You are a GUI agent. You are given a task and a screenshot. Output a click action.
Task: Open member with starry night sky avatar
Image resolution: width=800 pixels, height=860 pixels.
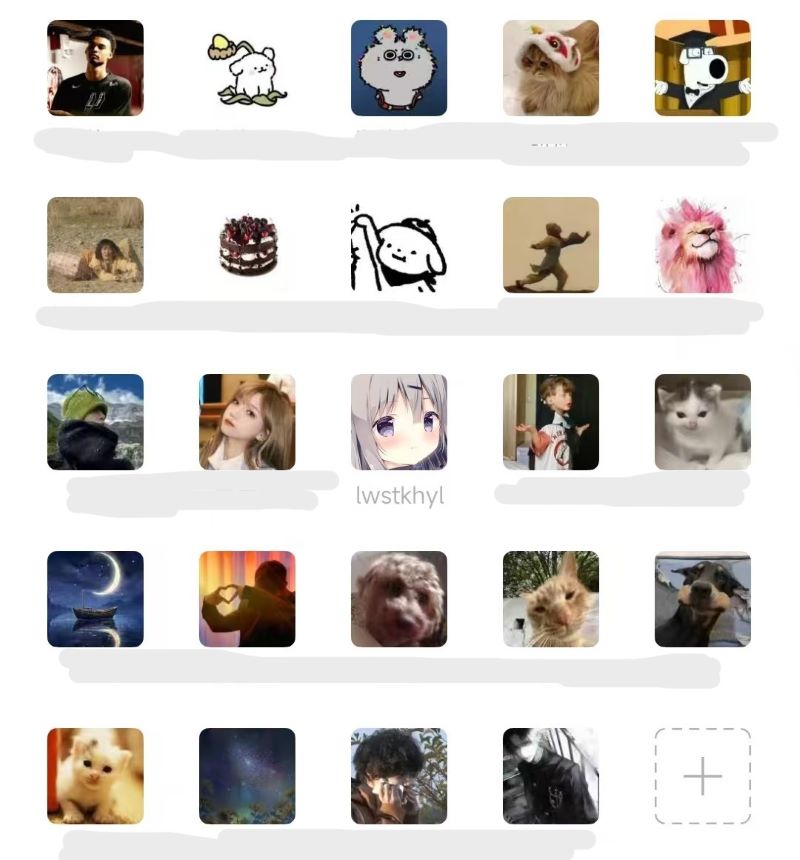coord(247,776)
